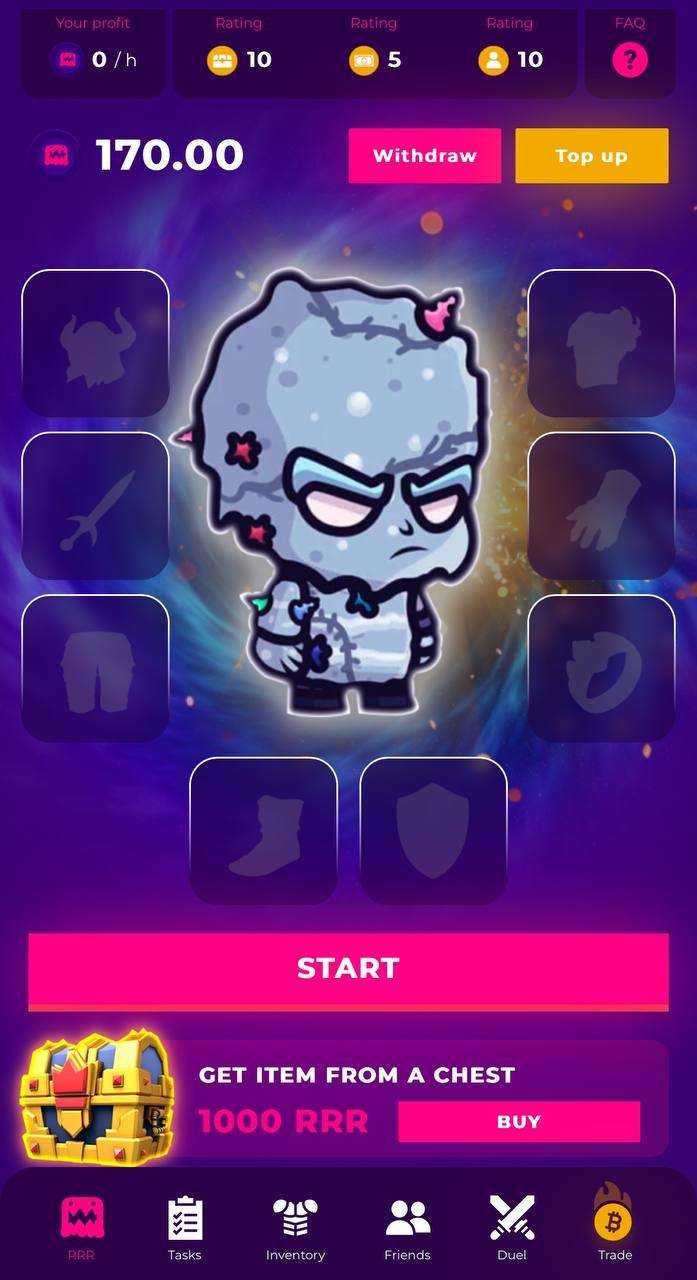Select the pants equipment slot
The image size is (697, 1280).
pyautogui.click(x=95, y=668)
